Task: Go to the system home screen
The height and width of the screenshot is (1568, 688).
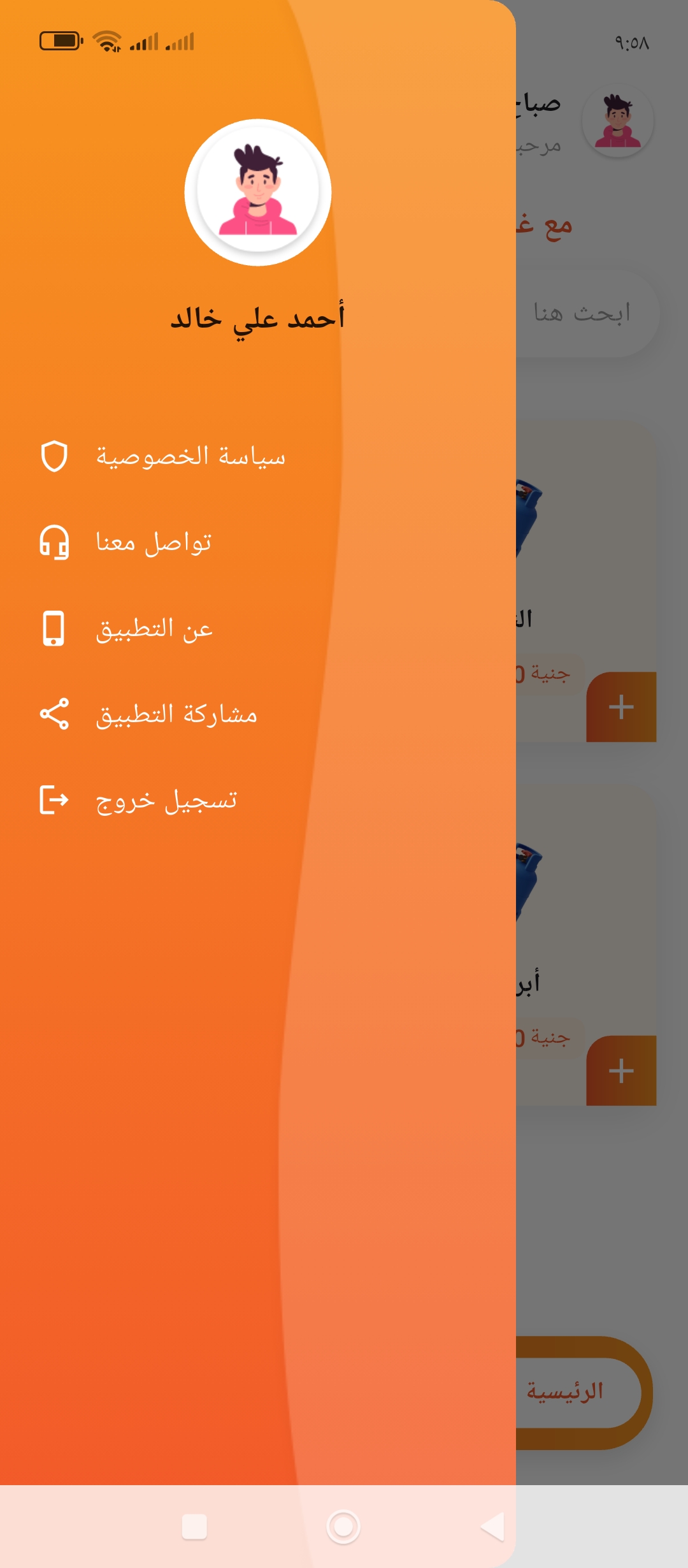Action: 343,1527
